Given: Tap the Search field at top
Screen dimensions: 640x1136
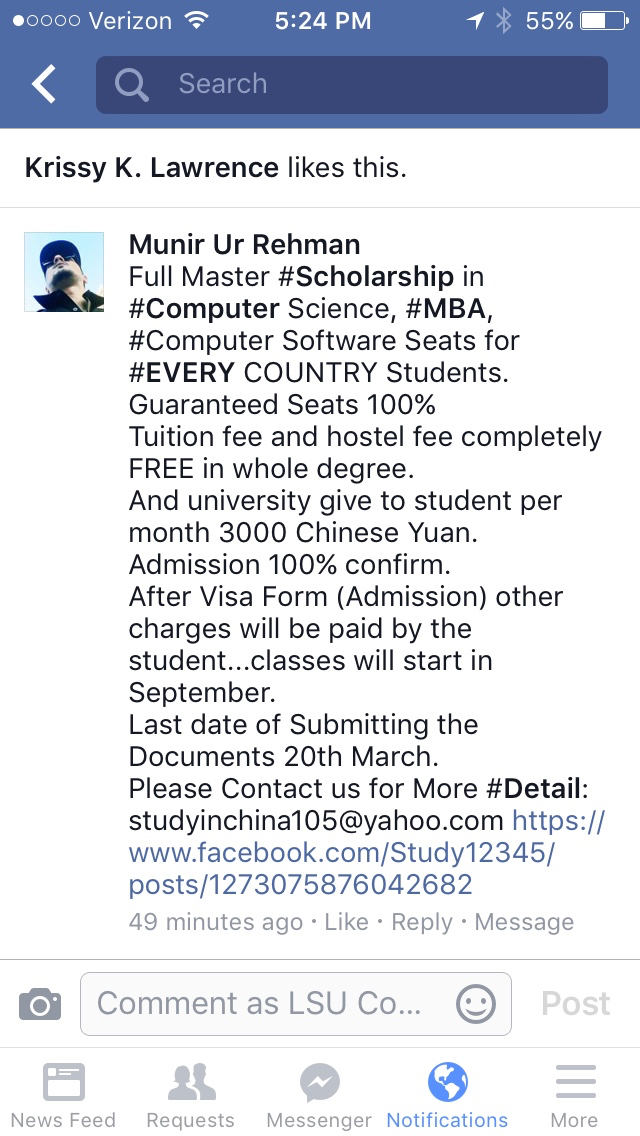Looking at the screenshot, I should [x=351, y=85].
